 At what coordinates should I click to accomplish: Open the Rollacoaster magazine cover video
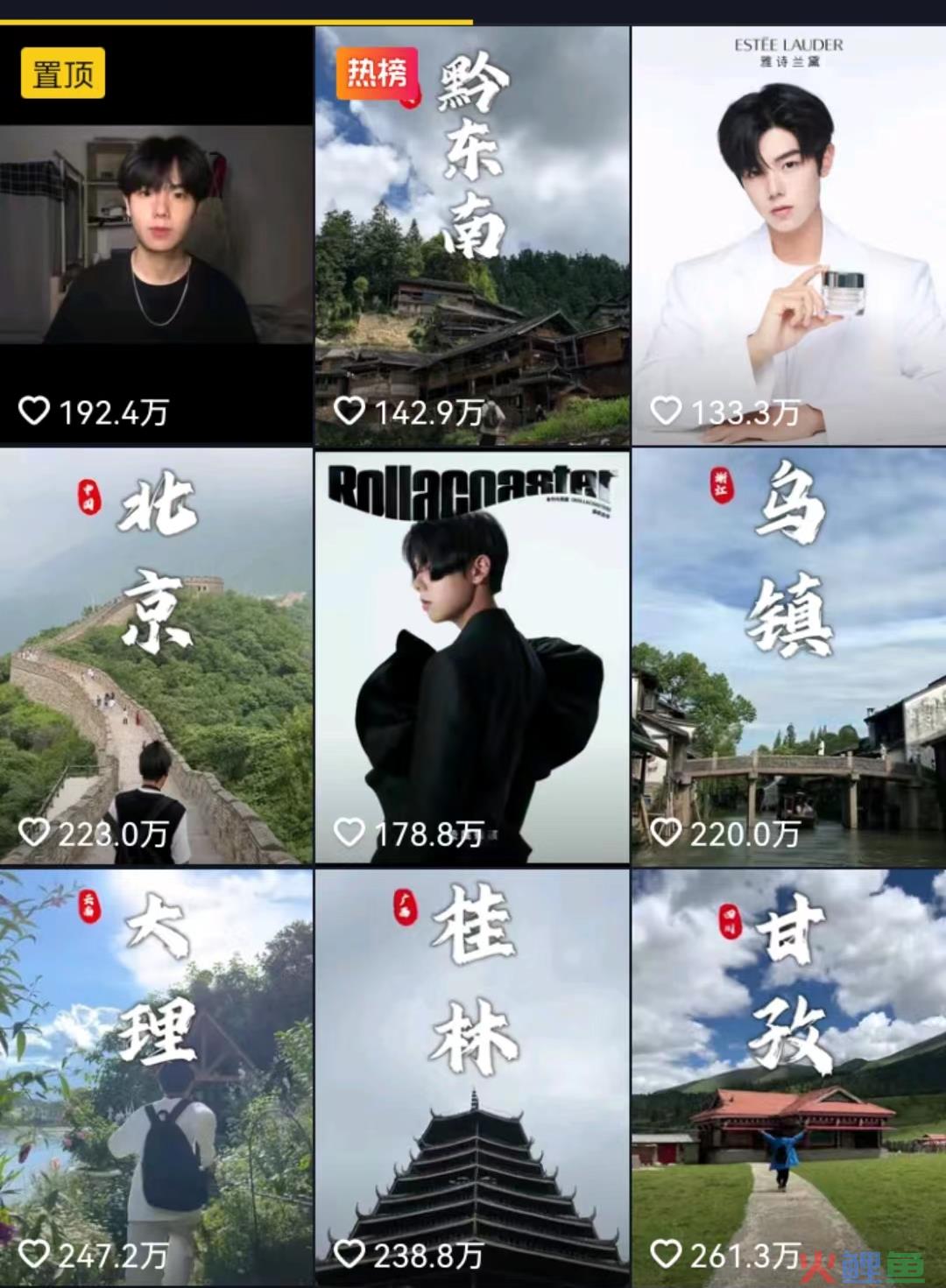472,657
